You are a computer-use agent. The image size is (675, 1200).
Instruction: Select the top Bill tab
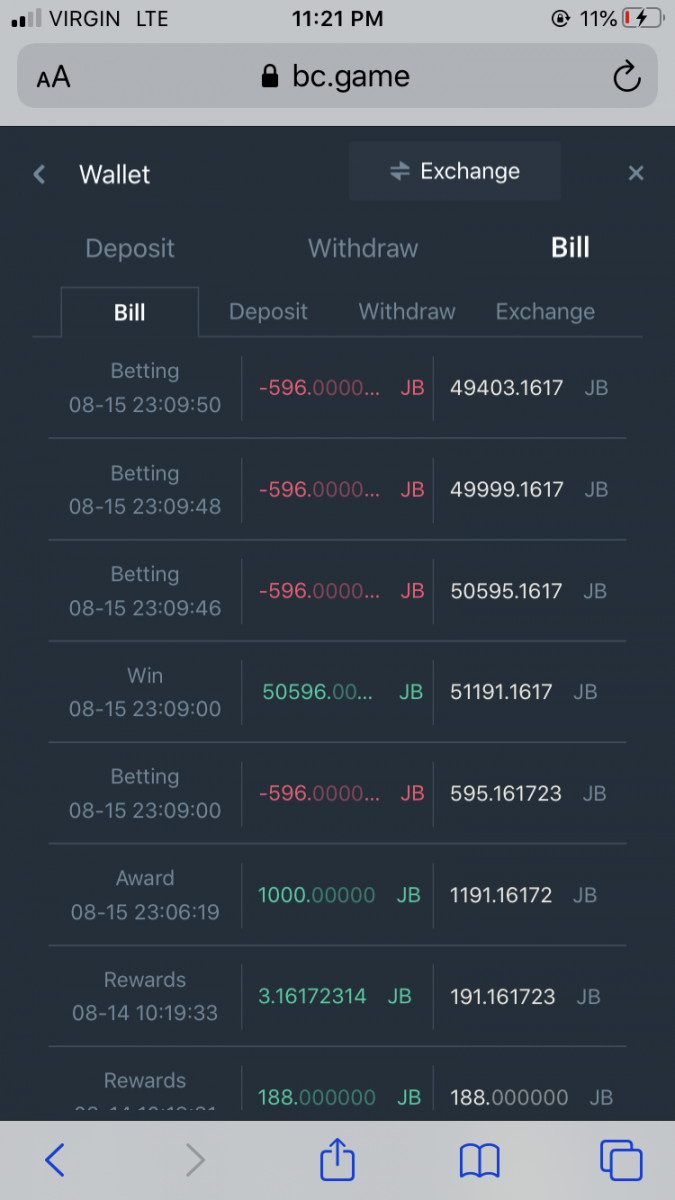point(570,248)
